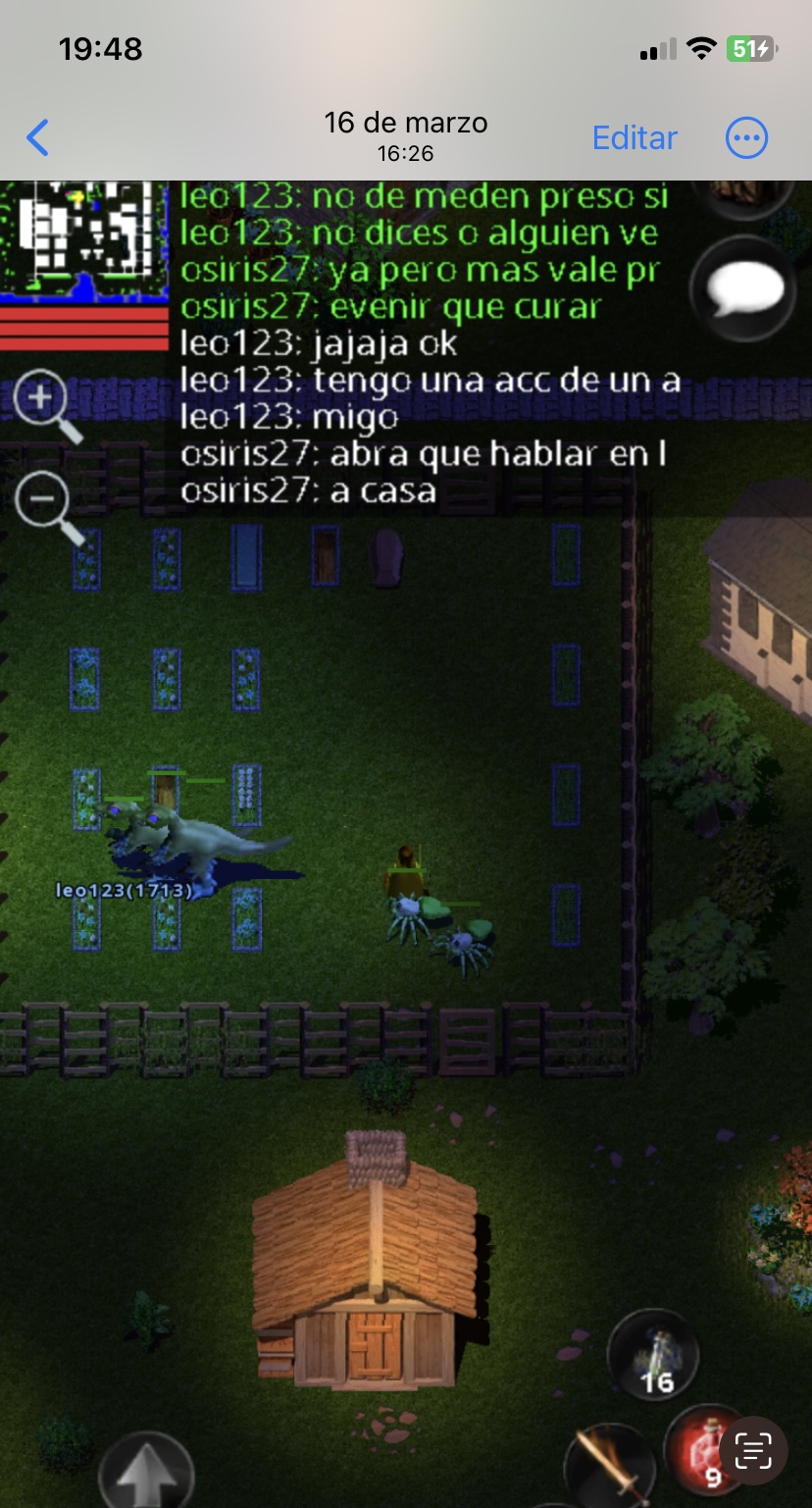
Task: Tap Editar to edit this photo
Action: [x=634, y=138]
